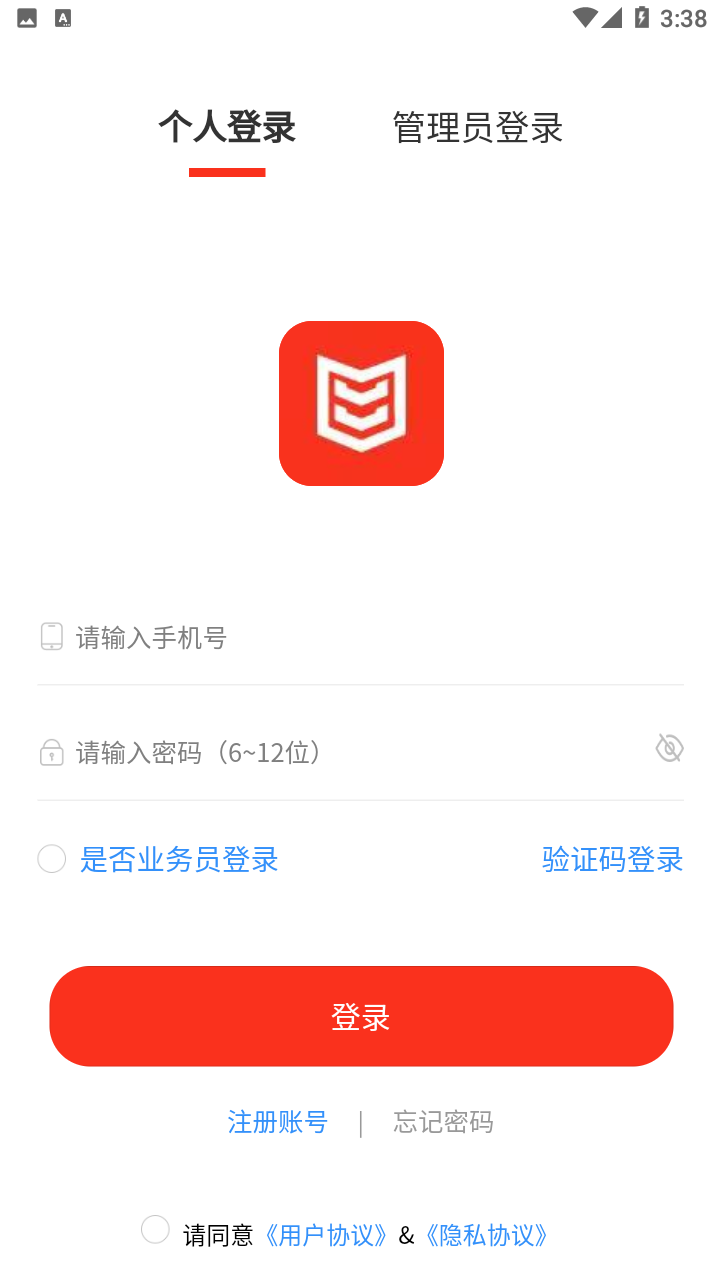Click the keyboard 'A' icon in status bar
The width and height of the screenshot is (720, 1280).
tap(62, 17)
